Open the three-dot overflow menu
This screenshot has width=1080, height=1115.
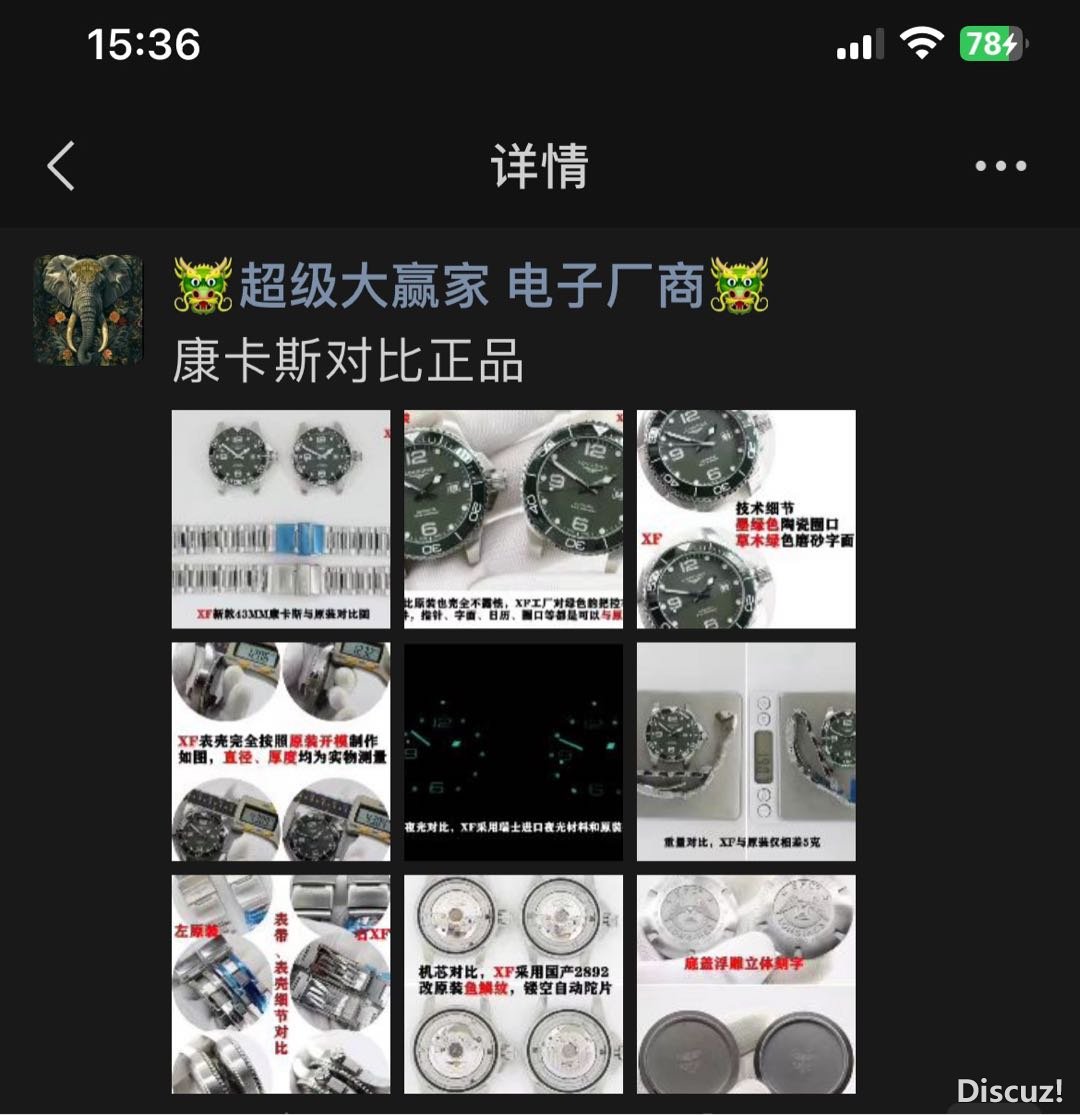[x=1001, y=166]
